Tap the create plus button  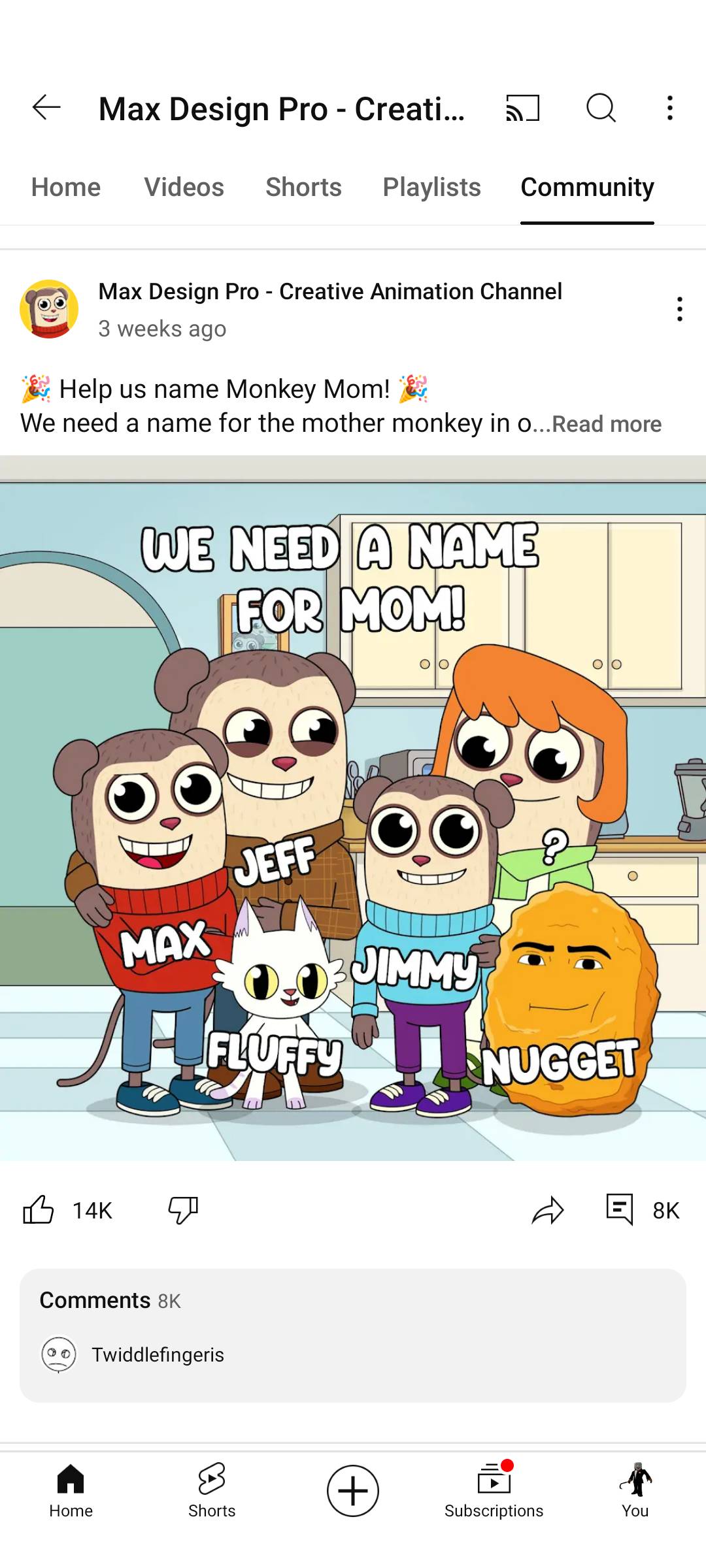(353, 1491)
